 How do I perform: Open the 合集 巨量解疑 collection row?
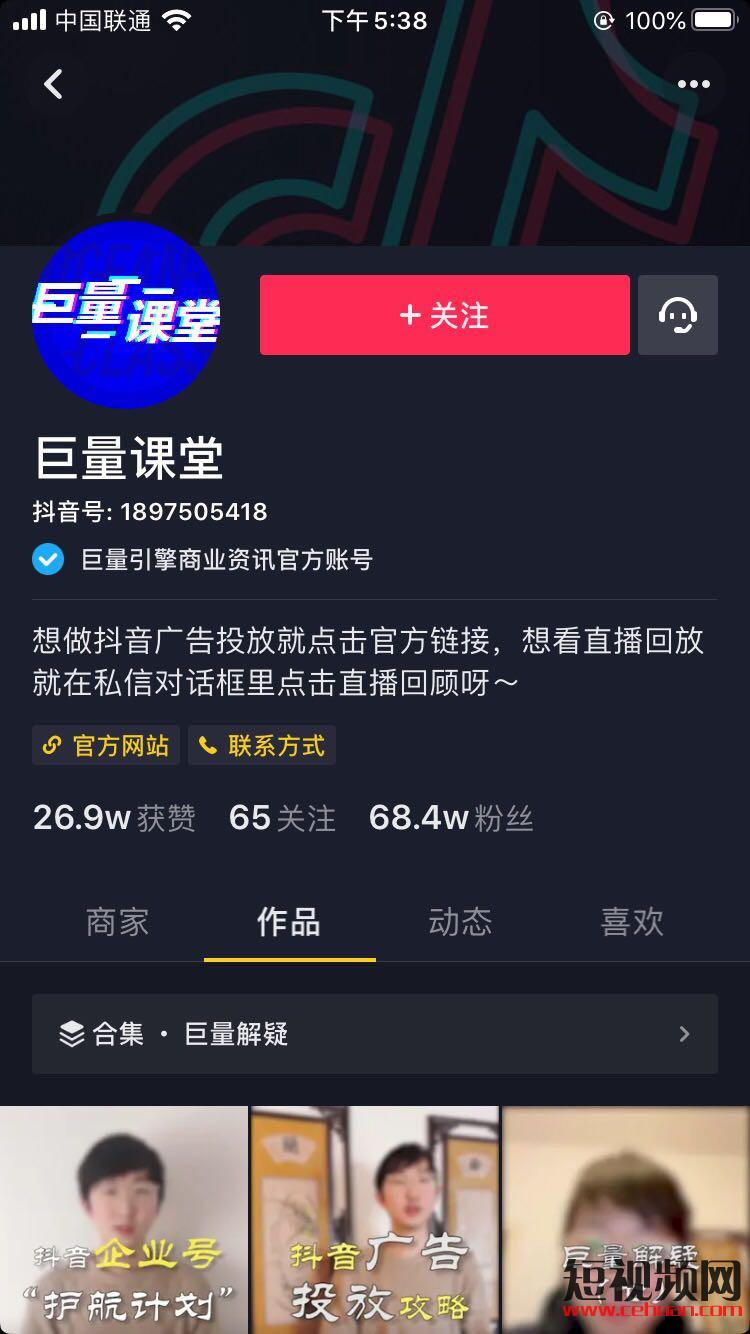(375, 1034)
